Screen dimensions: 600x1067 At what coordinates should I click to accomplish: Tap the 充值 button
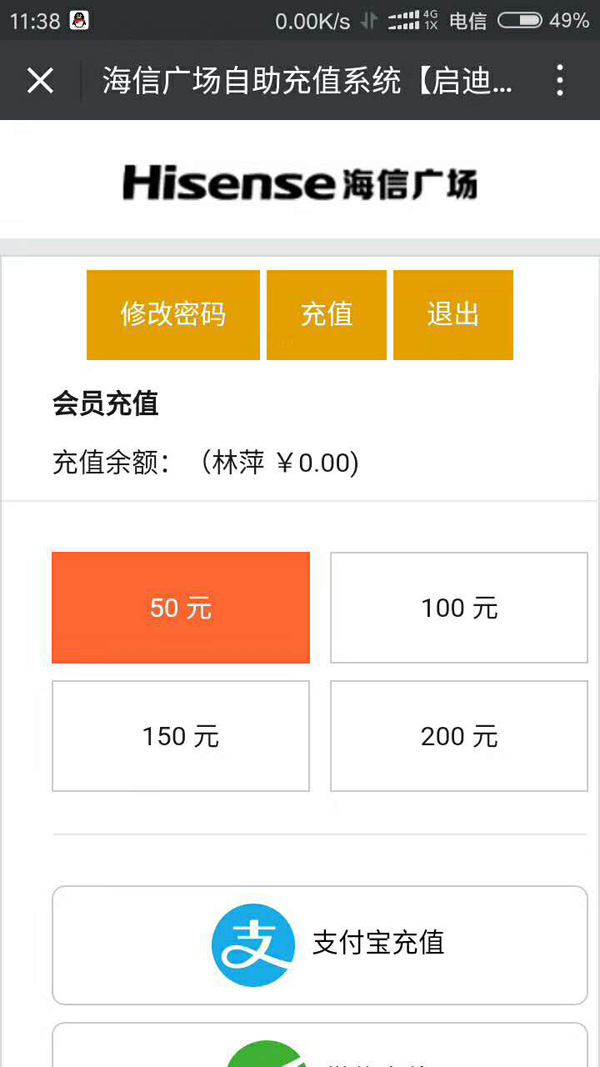coord(326,315)
